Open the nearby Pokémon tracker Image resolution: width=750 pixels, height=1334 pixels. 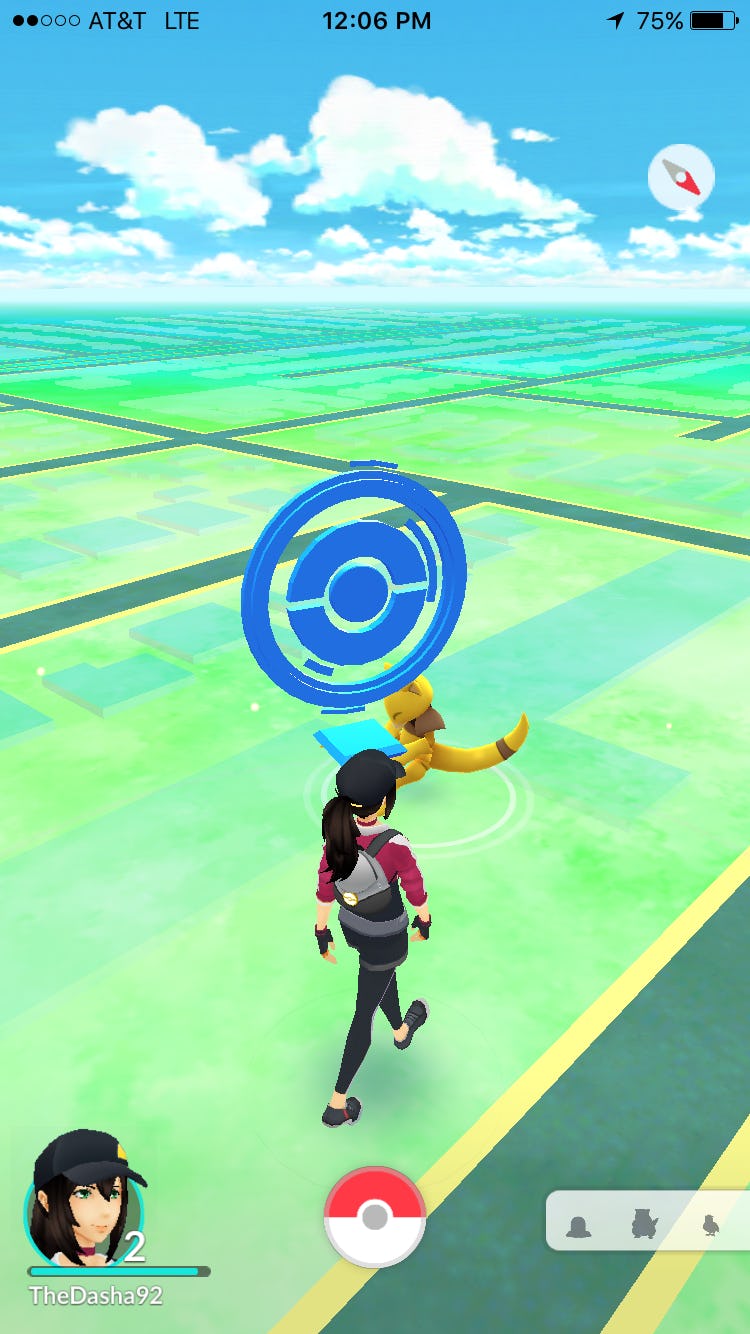coord(646,1222)
